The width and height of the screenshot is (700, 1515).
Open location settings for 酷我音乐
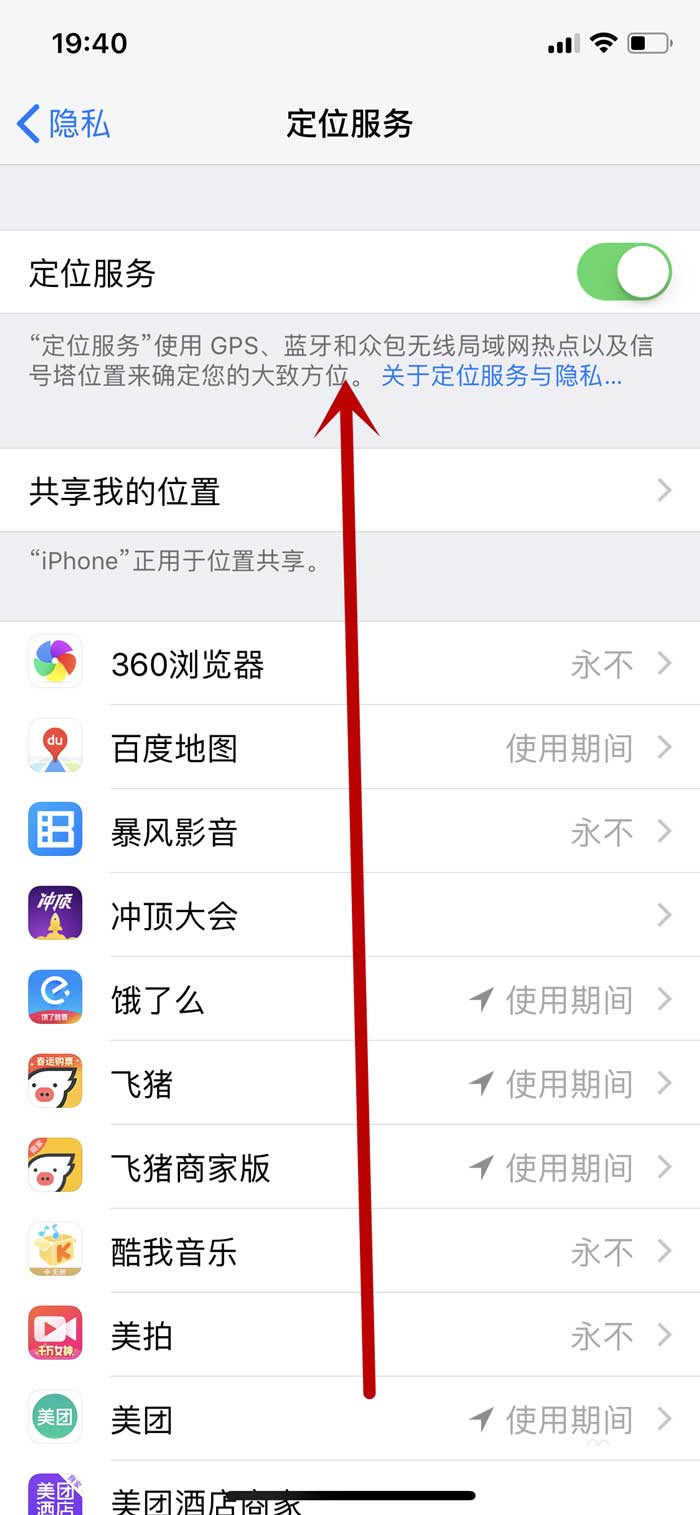[x=350, y=1252]
